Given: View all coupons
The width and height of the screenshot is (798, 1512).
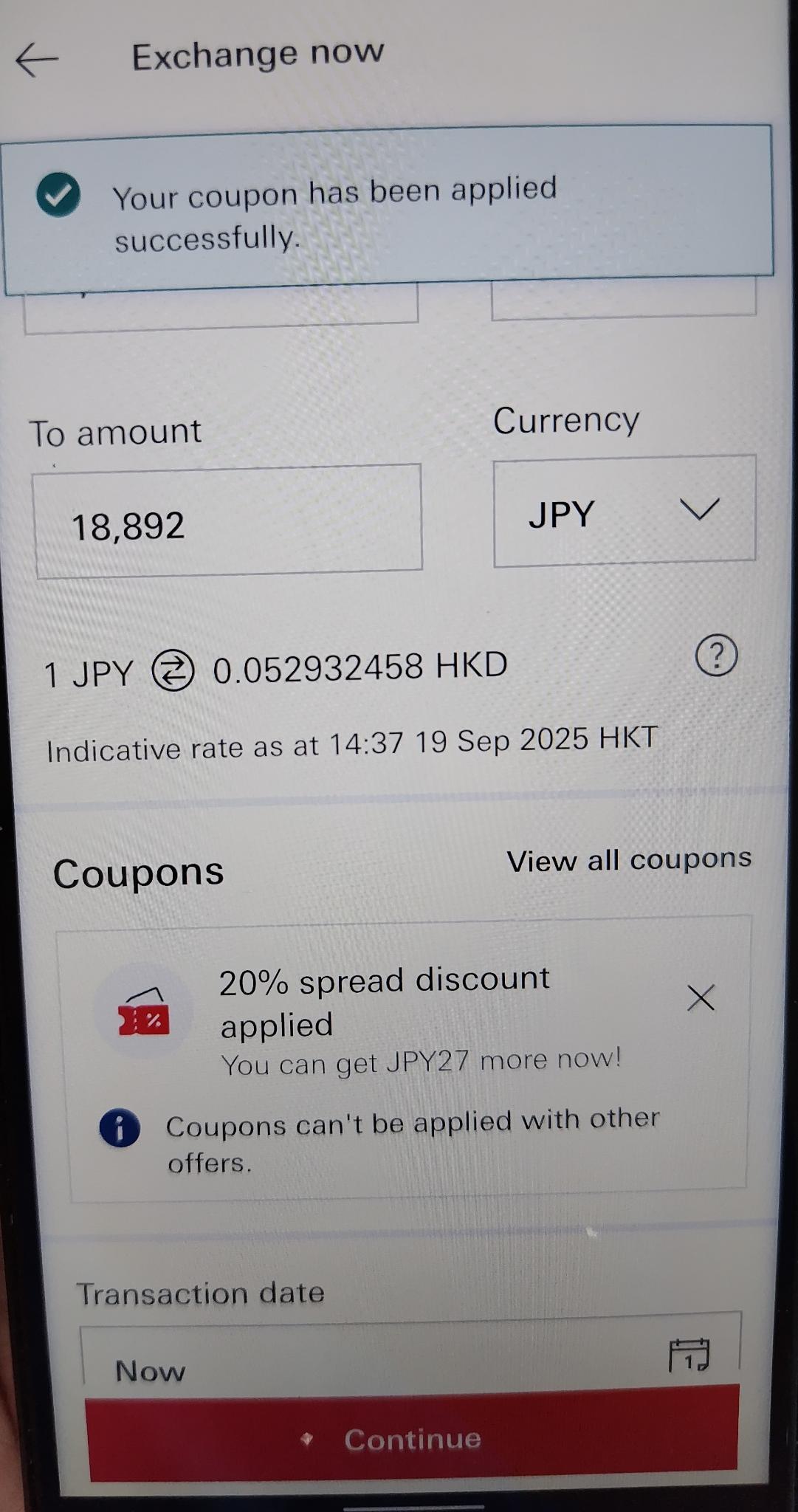Looking at the screenshot, I should pyautogui.click(x=629, y=859).
